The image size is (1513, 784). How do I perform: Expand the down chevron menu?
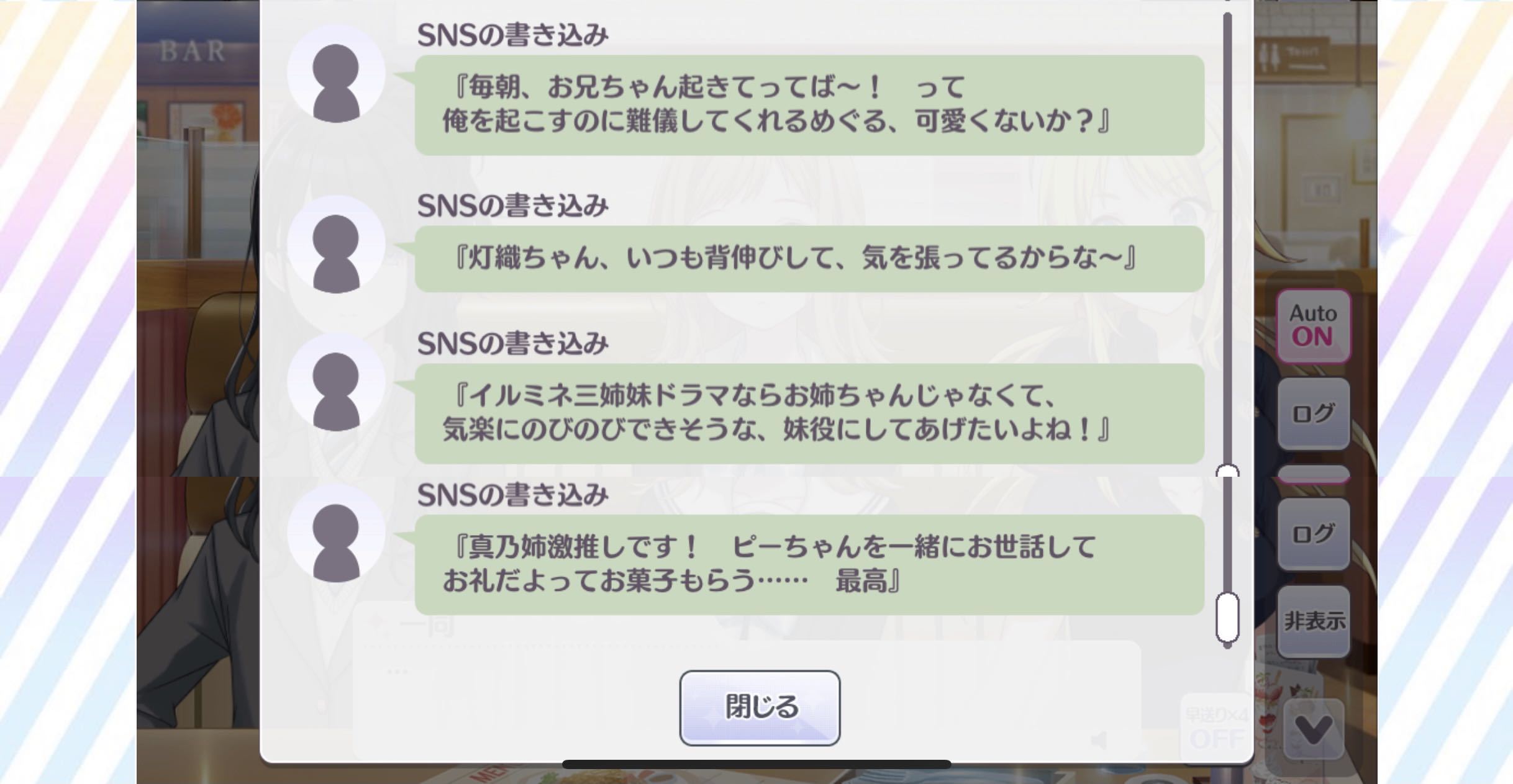coord(1314,729)
